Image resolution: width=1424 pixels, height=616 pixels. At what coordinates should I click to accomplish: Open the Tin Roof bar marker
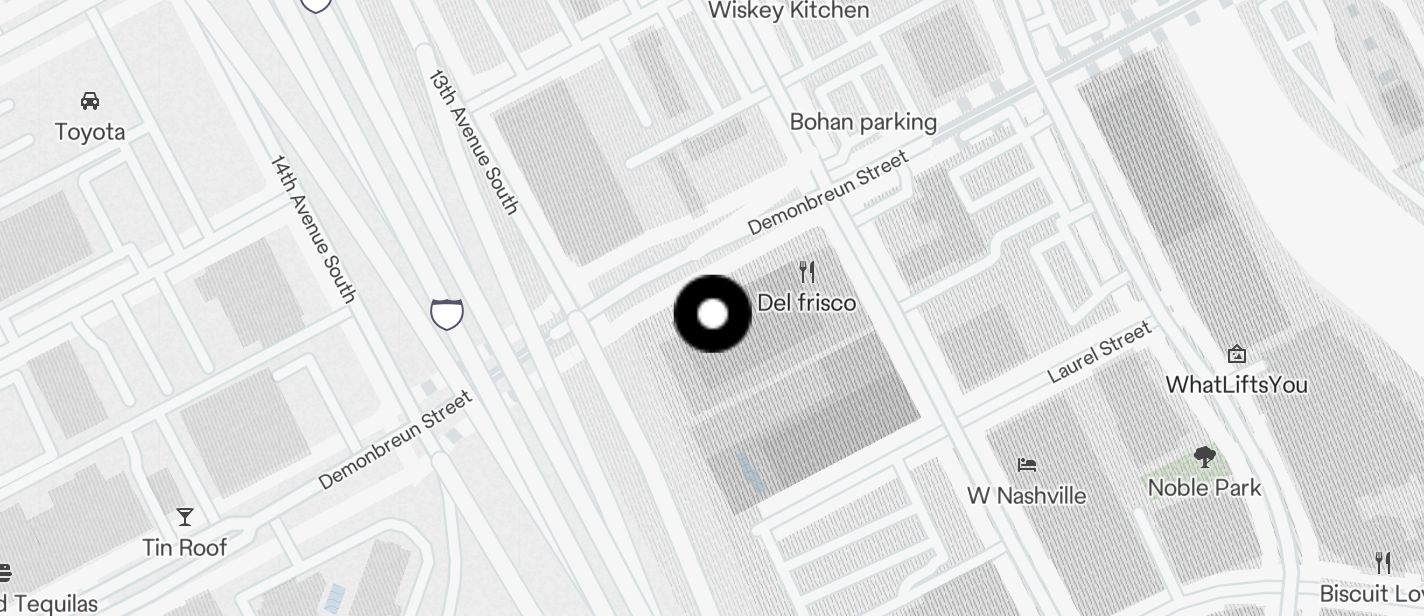185,517
